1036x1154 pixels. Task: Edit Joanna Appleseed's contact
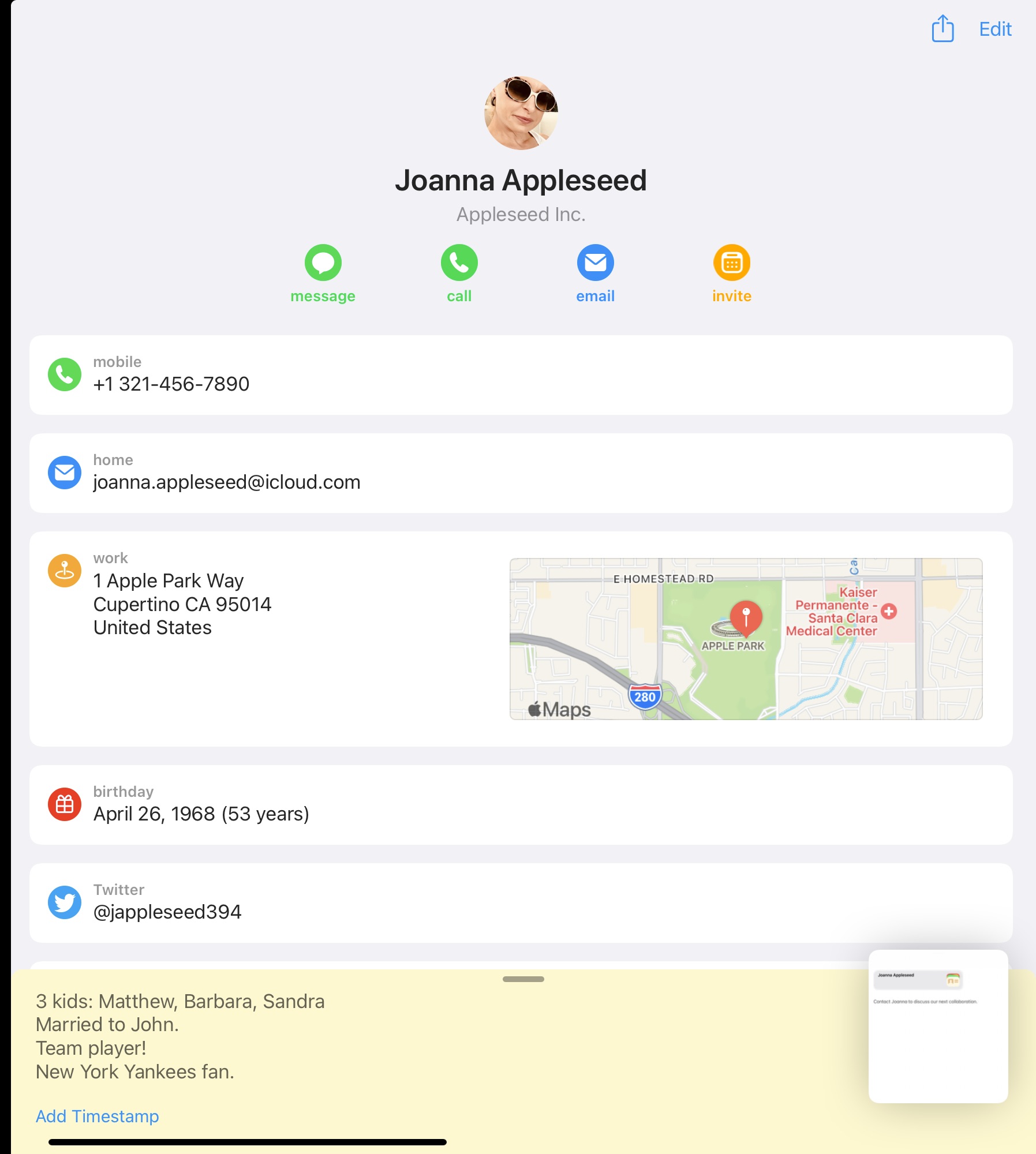click(x=995, y=29)
